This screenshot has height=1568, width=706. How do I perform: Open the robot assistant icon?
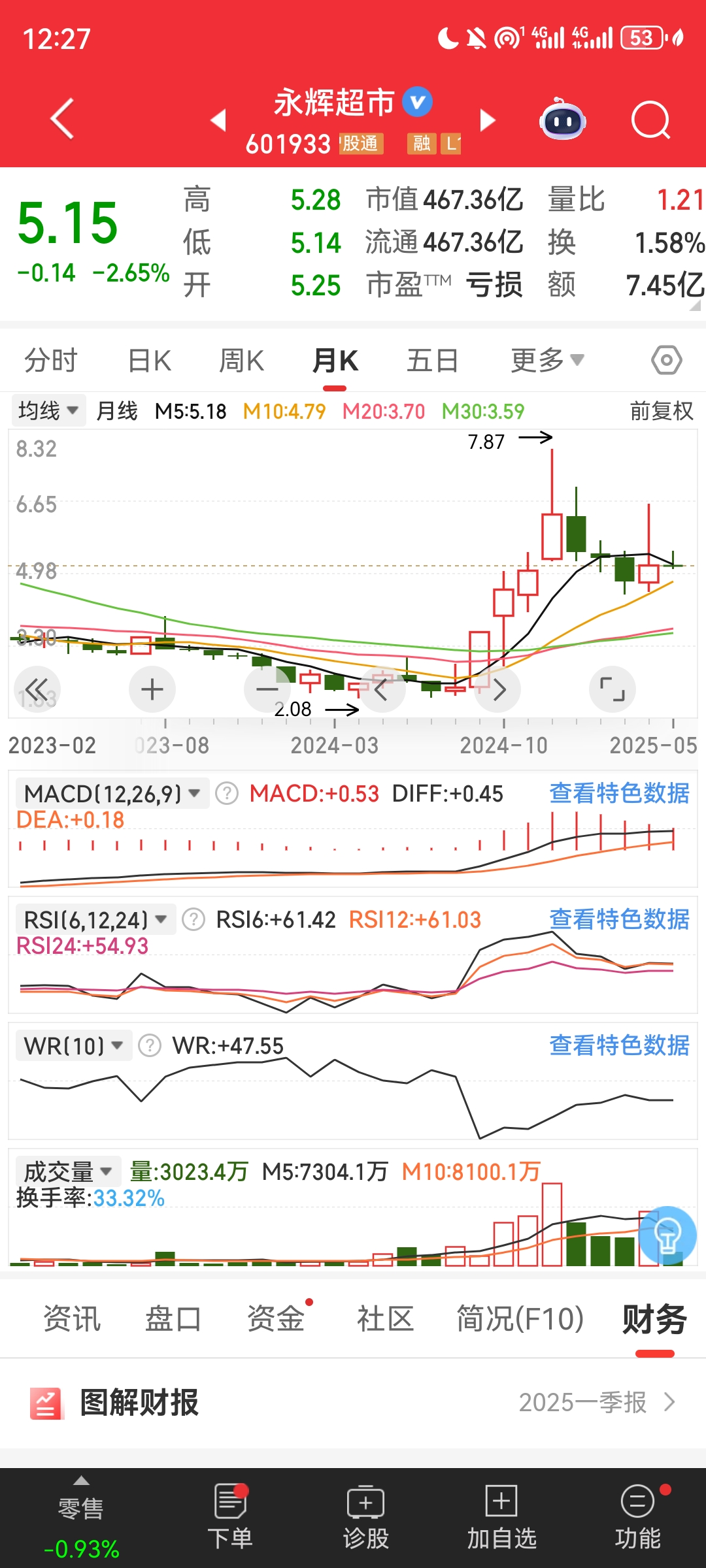point(562,120)
